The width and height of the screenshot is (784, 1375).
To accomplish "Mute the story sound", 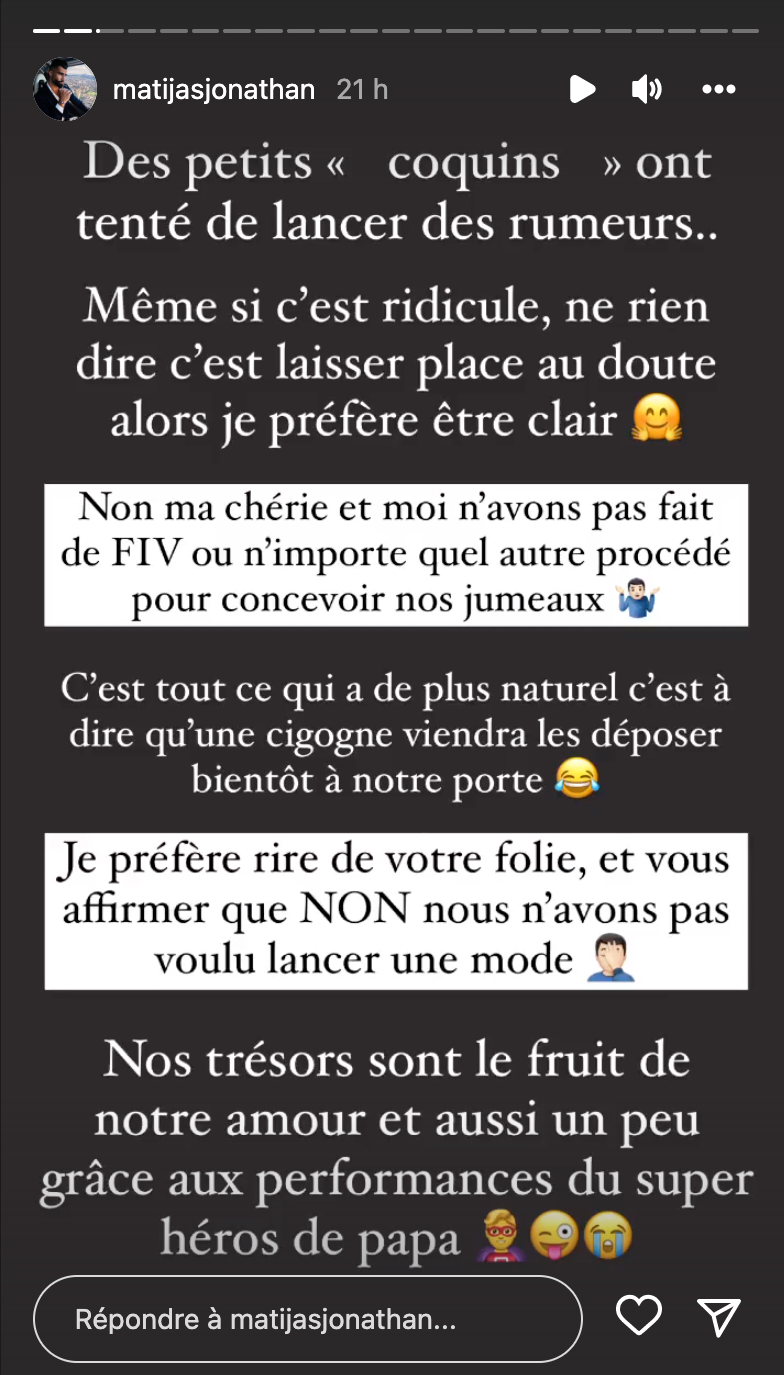I will click(647, 90).
